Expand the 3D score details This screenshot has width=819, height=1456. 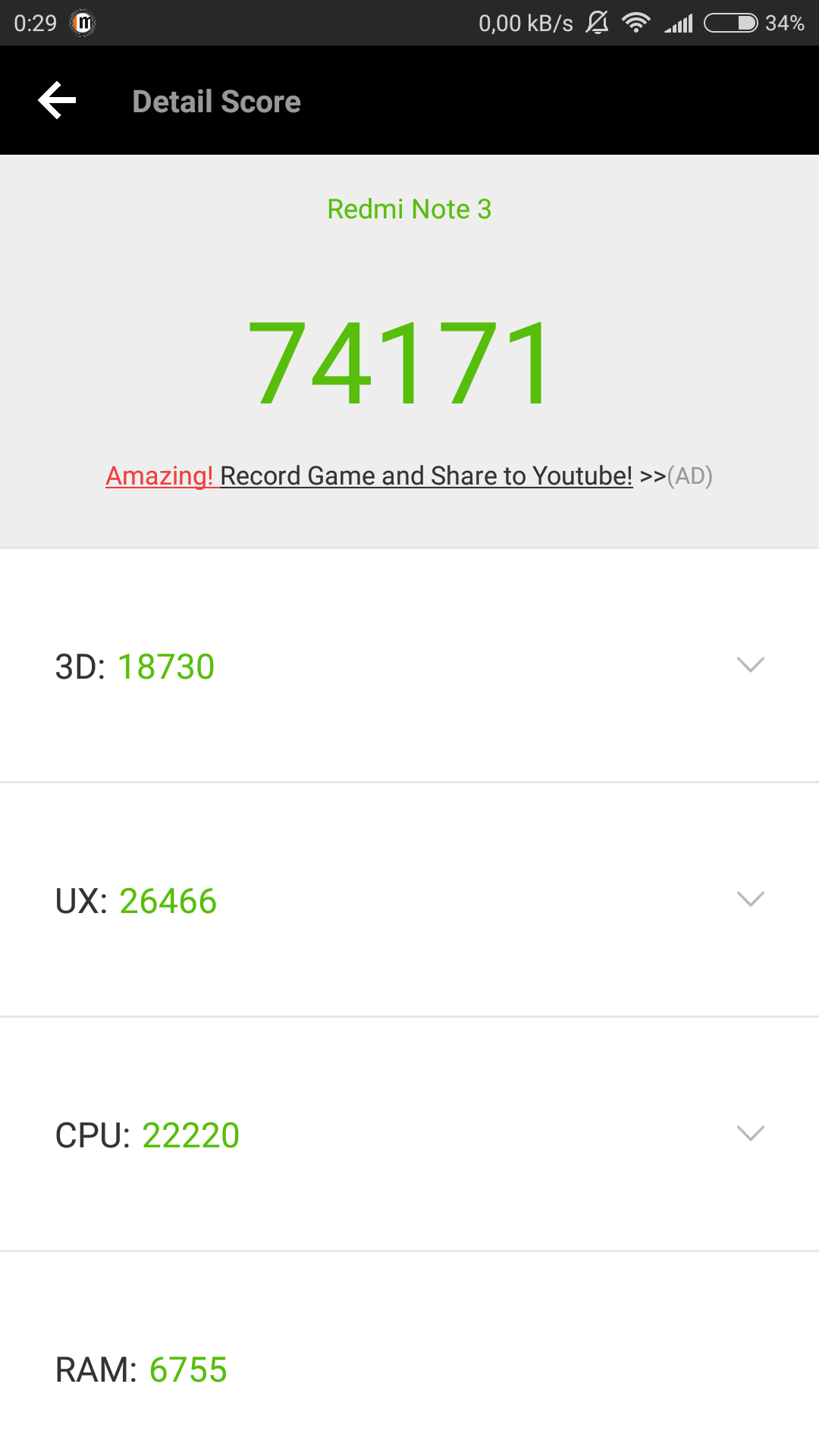pos(750,665)
